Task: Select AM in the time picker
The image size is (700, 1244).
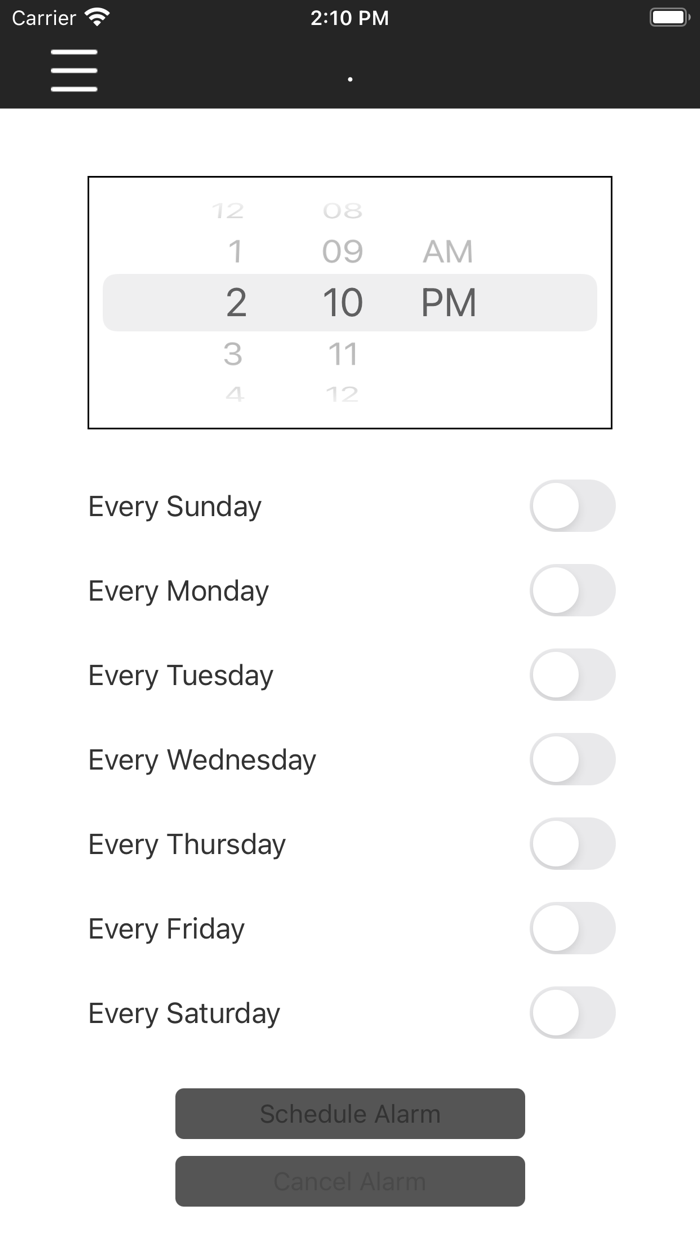Action: 447,252
